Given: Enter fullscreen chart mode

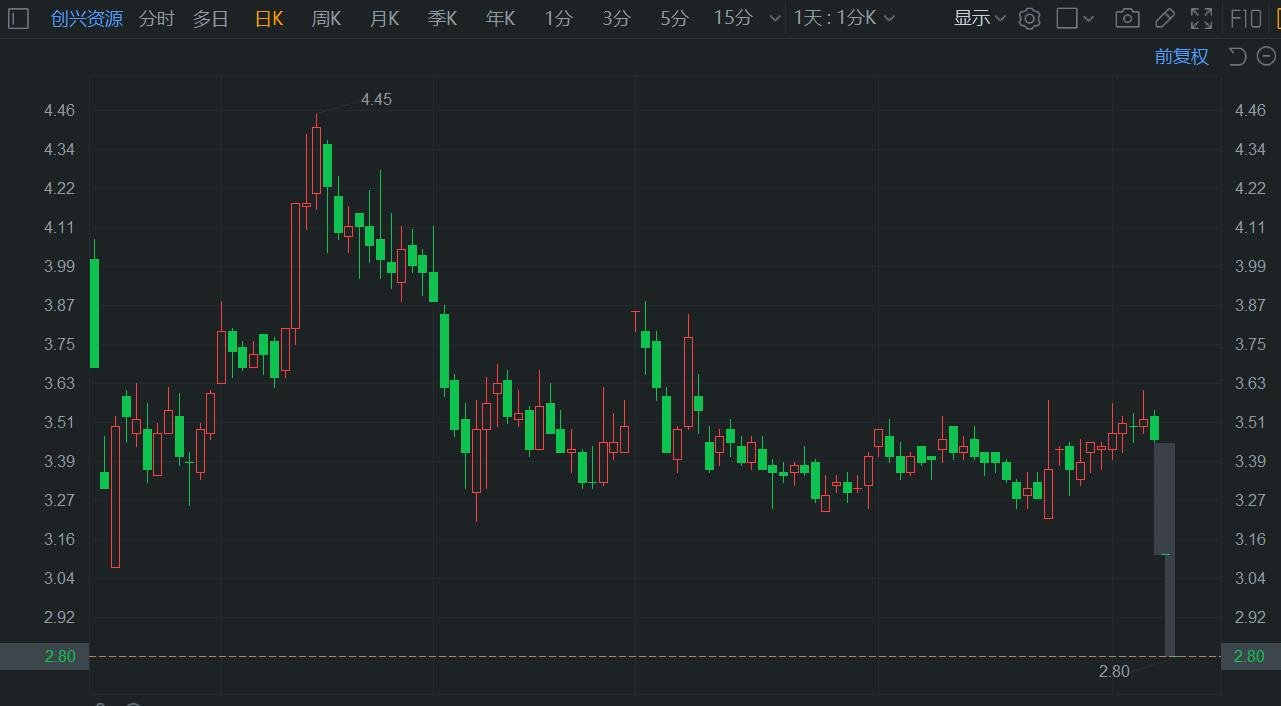Looking at the screenshot, I should pyautogui.click(x=1202, y=18).
